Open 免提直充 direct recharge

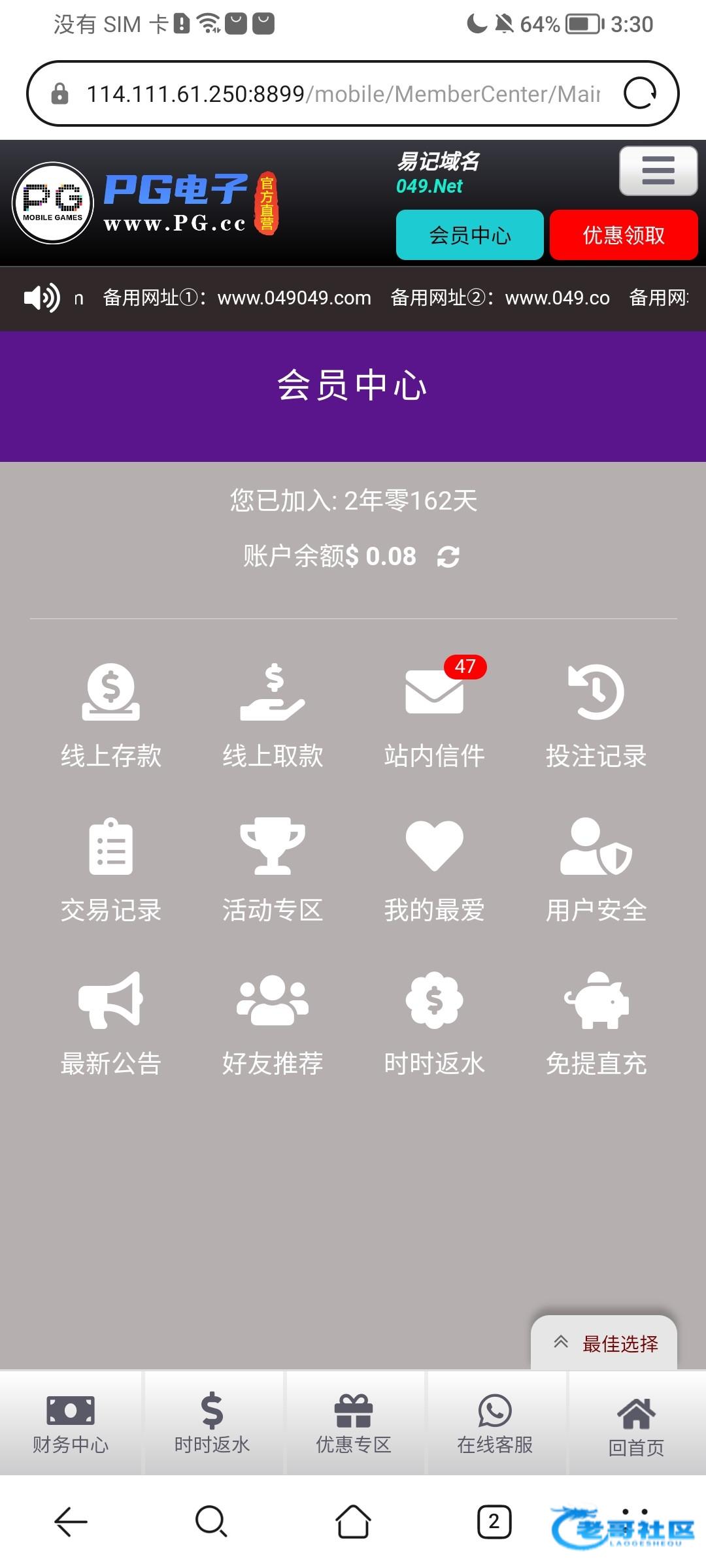596,1023
